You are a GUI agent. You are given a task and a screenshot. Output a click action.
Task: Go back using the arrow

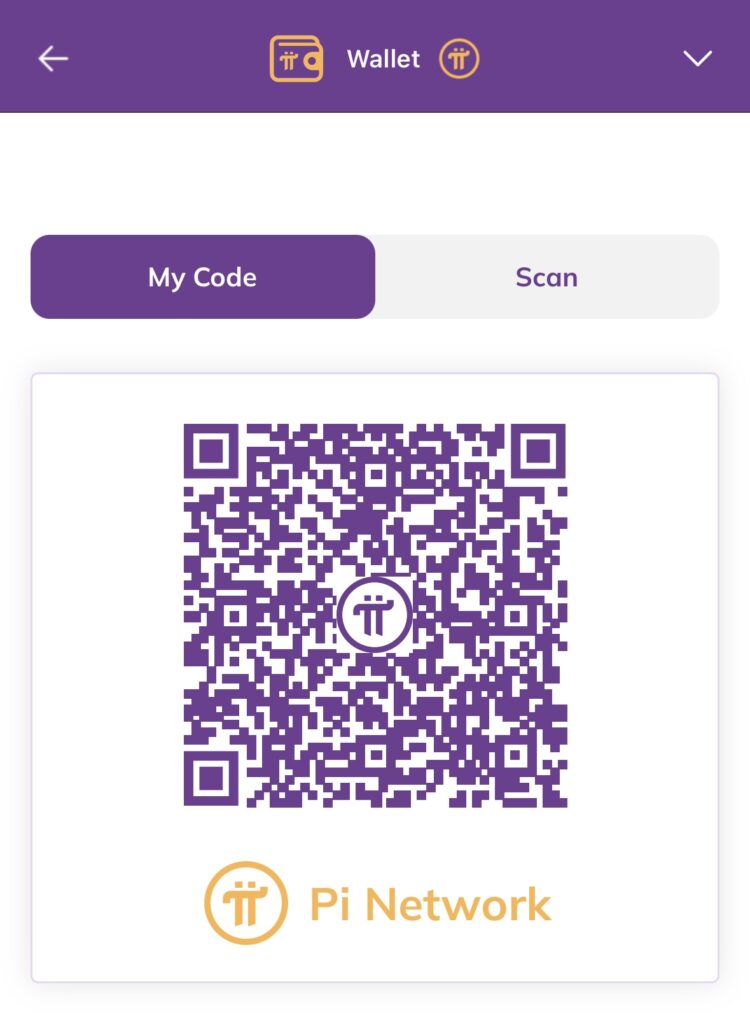[53, 59]
